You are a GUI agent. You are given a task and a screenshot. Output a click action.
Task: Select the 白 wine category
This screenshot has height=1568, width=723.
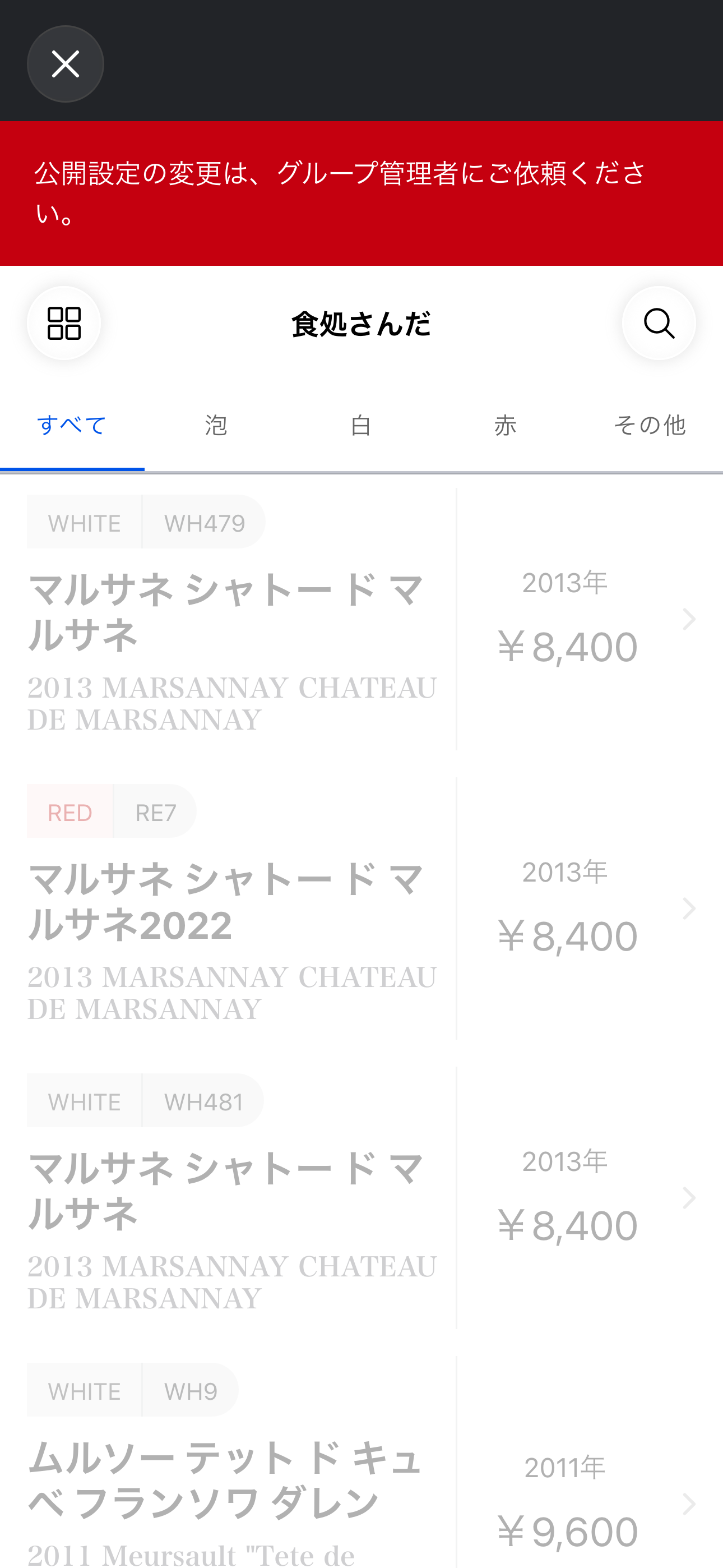pos(361,425)
